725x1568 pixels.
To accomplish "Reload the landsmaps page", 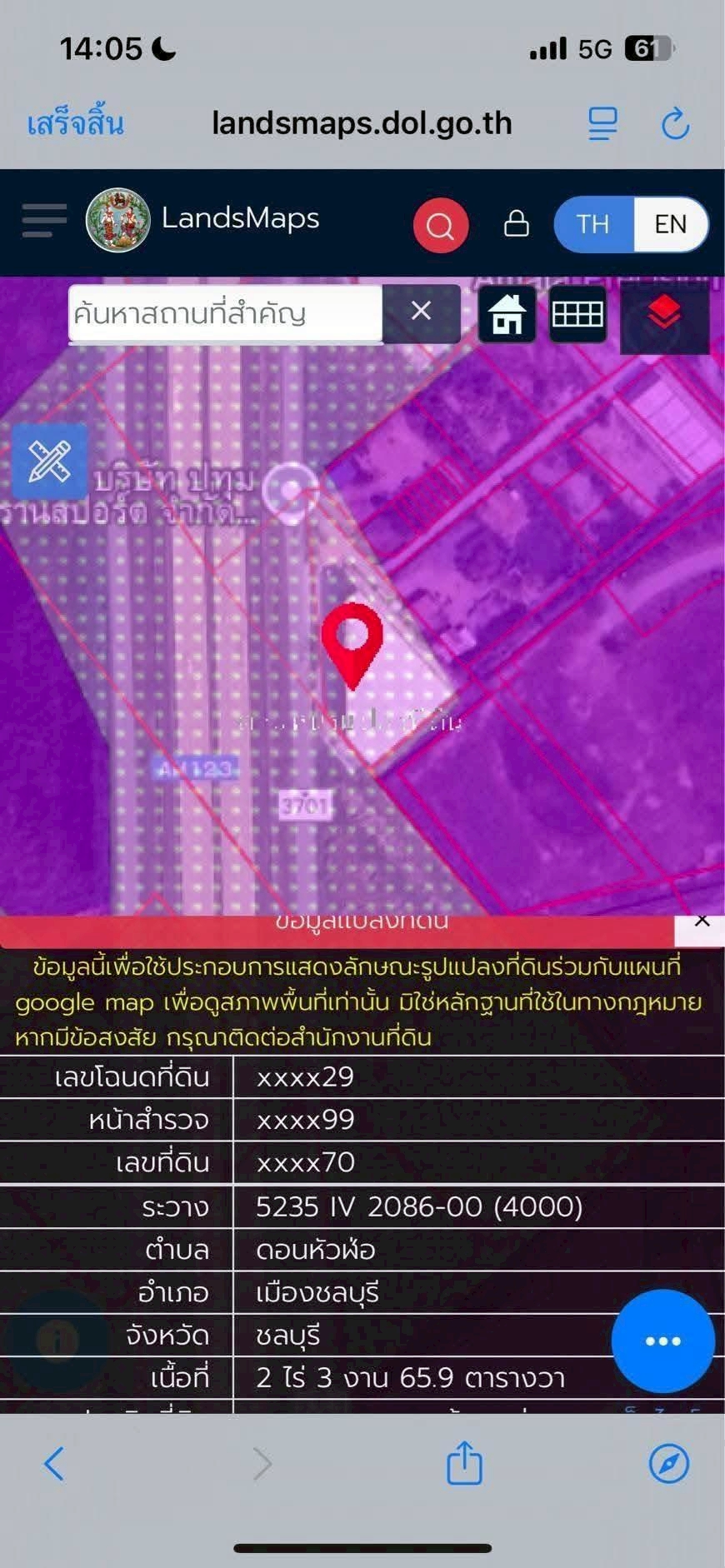I will click(x=675, y=124).
